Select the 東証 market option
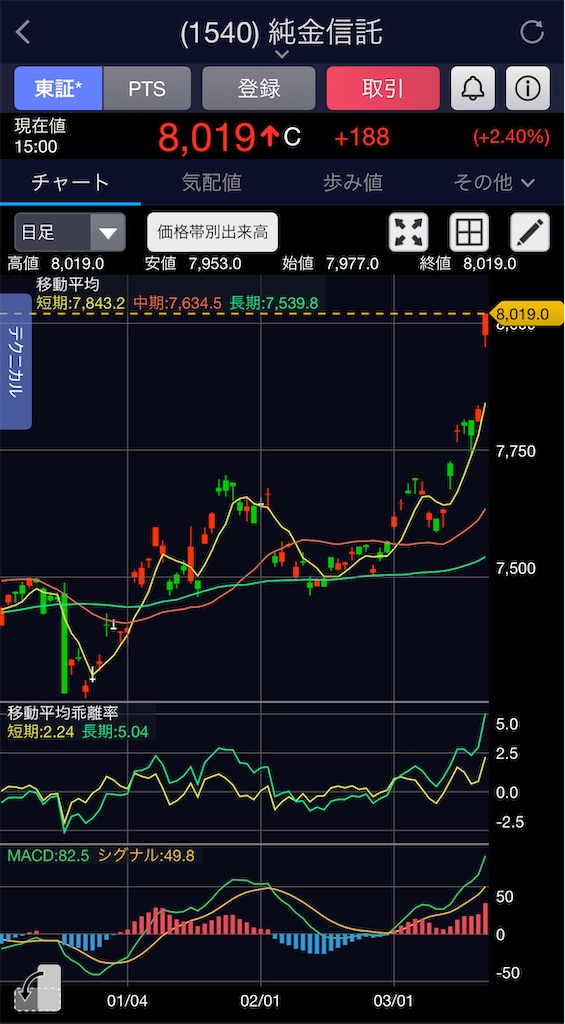 point(58,88)
